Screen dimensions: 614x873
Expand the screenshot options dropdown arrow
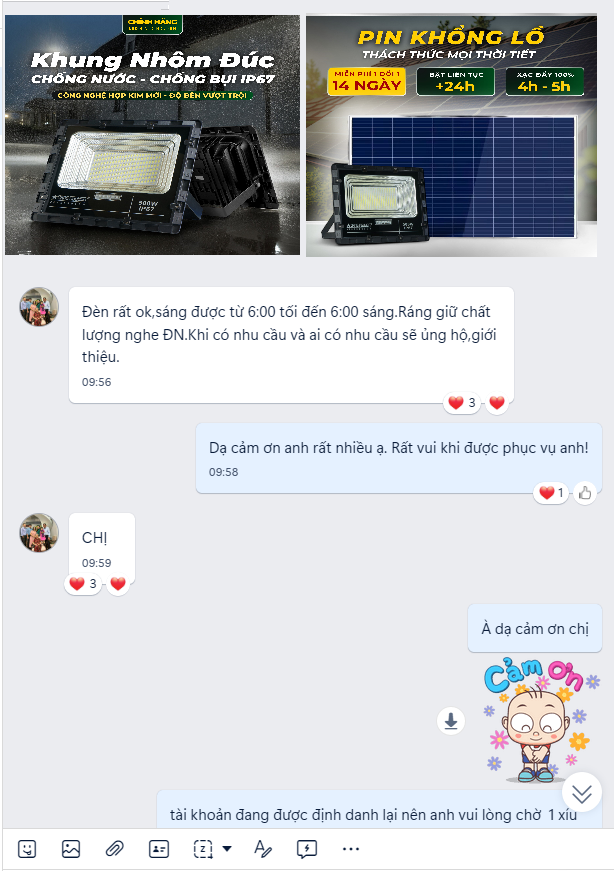coord(227,849)
